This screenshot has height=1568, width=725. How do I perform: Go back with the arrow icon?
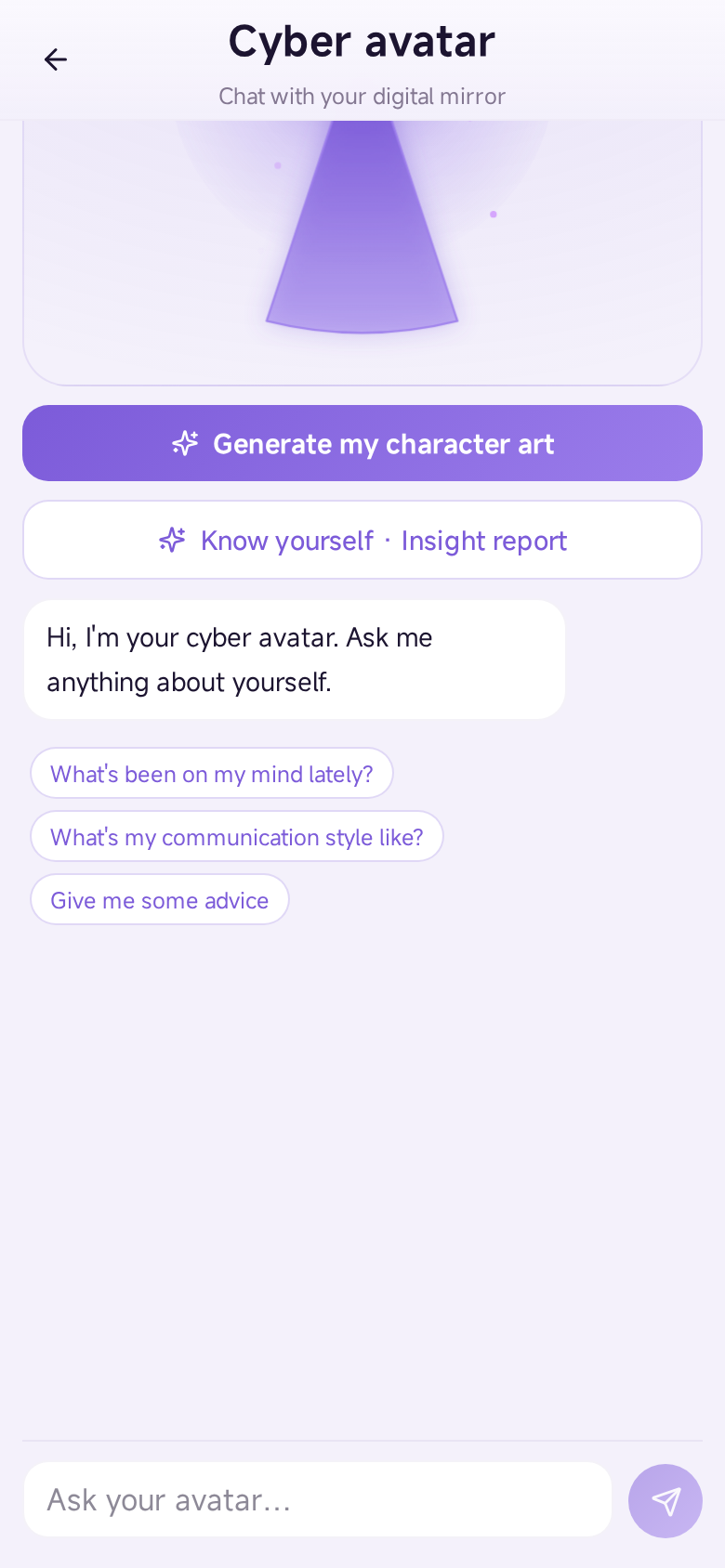[56, 59]
